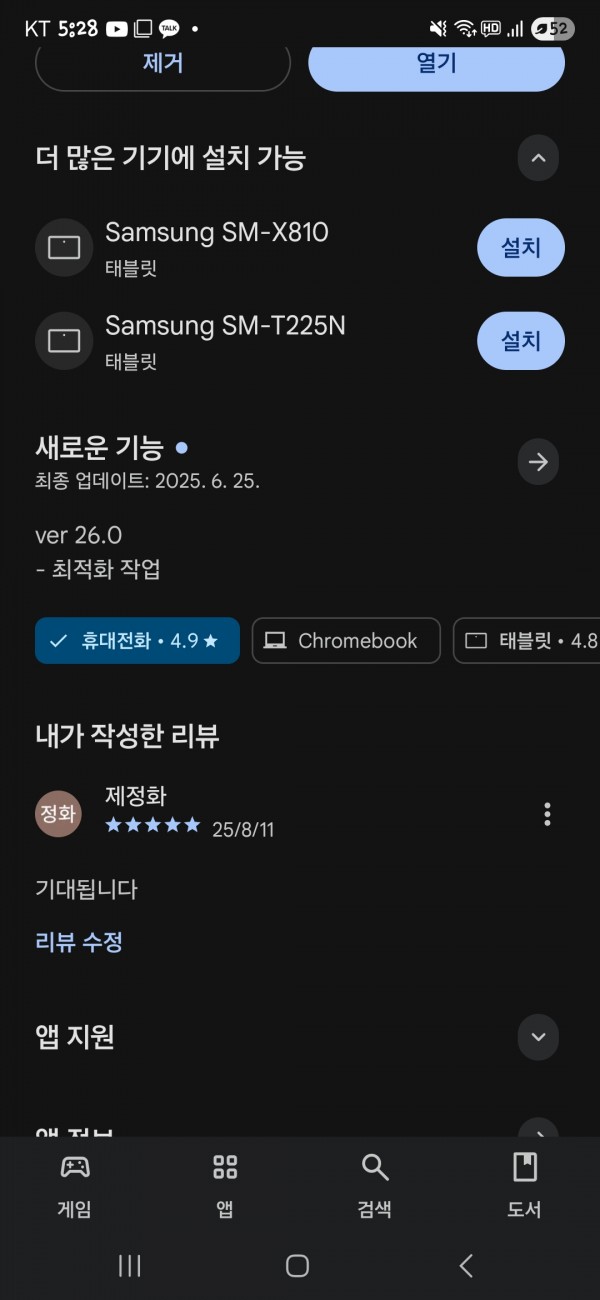This screenshot has width=600, height=1300.
Task: Switch to the 도서 tab
Action: click(x=524, y=1186)
